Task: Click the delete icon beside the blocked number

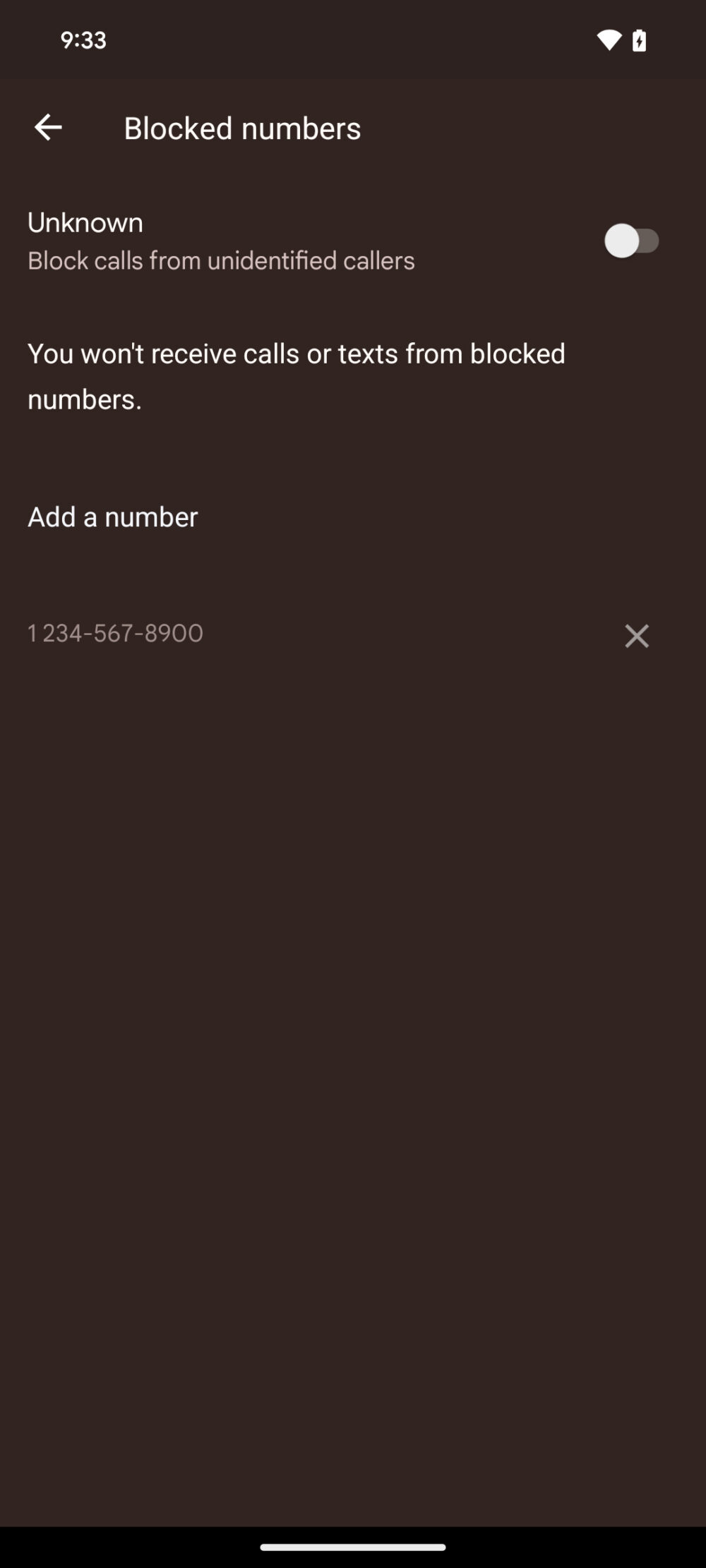Action: click(636, 636)
